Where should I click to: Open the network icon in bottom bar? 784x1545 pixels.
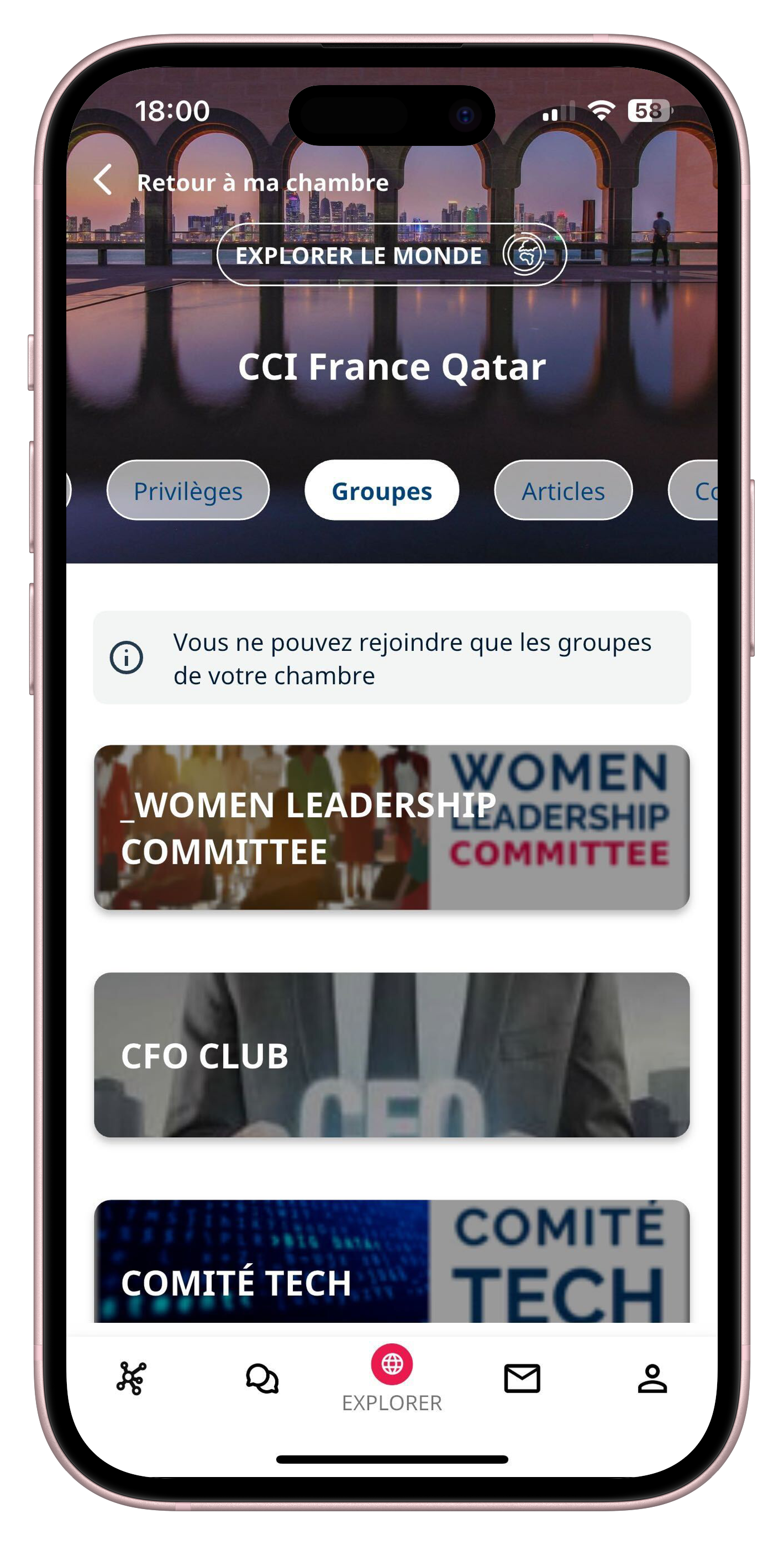coord(131,1378)
